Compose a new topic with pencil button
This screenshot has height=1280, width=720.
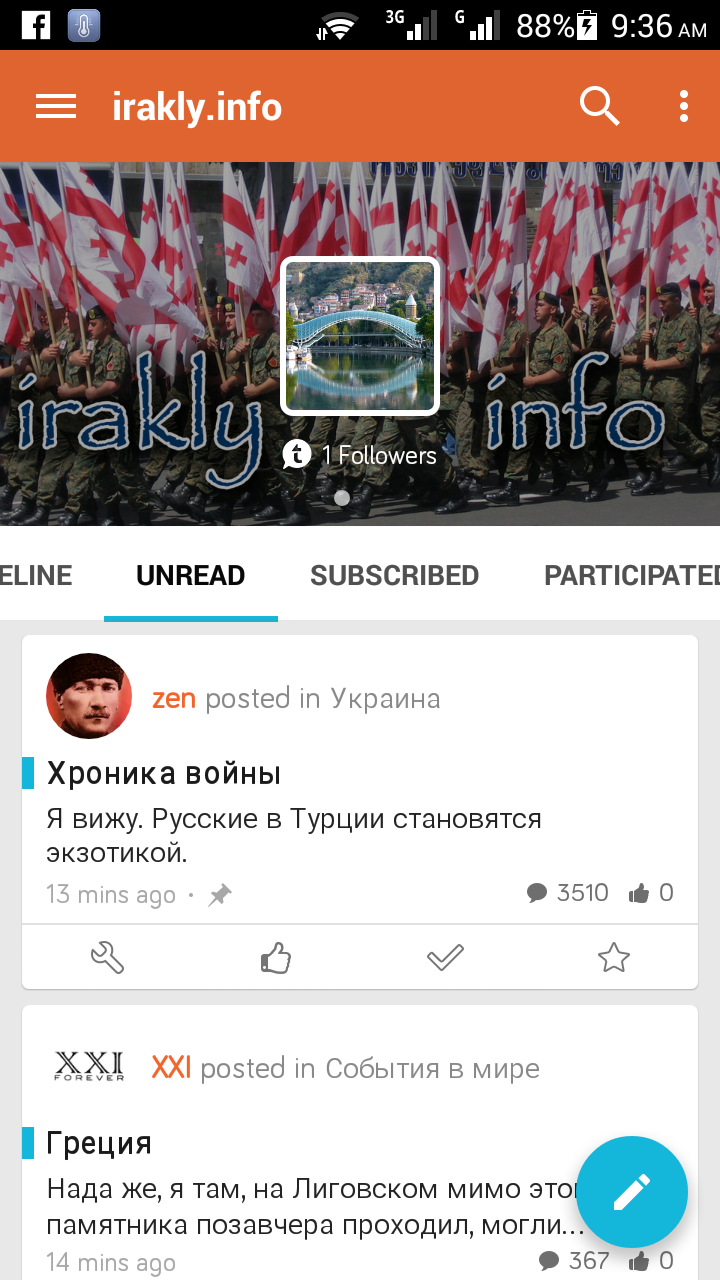[x=632, y=1192]
